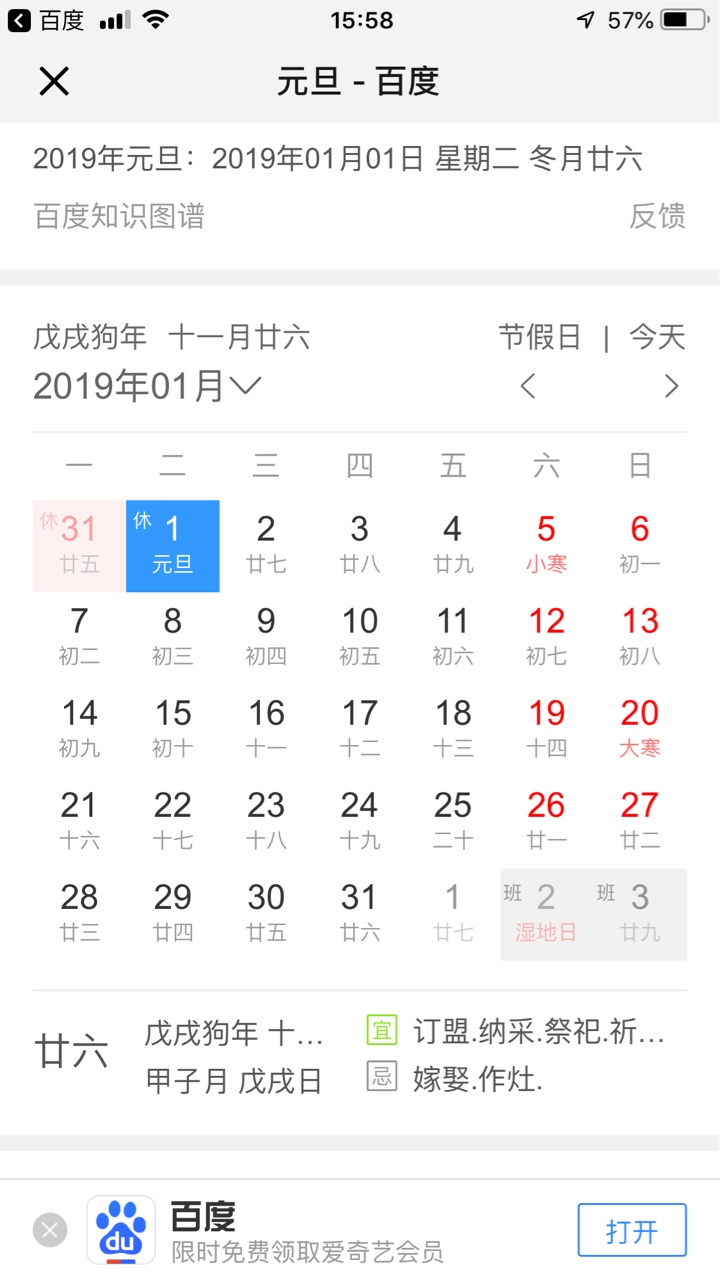720x1280 pixels.
Task: Expand the 2019年01月 month picker
Action: pyautogui.click(x=148, y=386)
